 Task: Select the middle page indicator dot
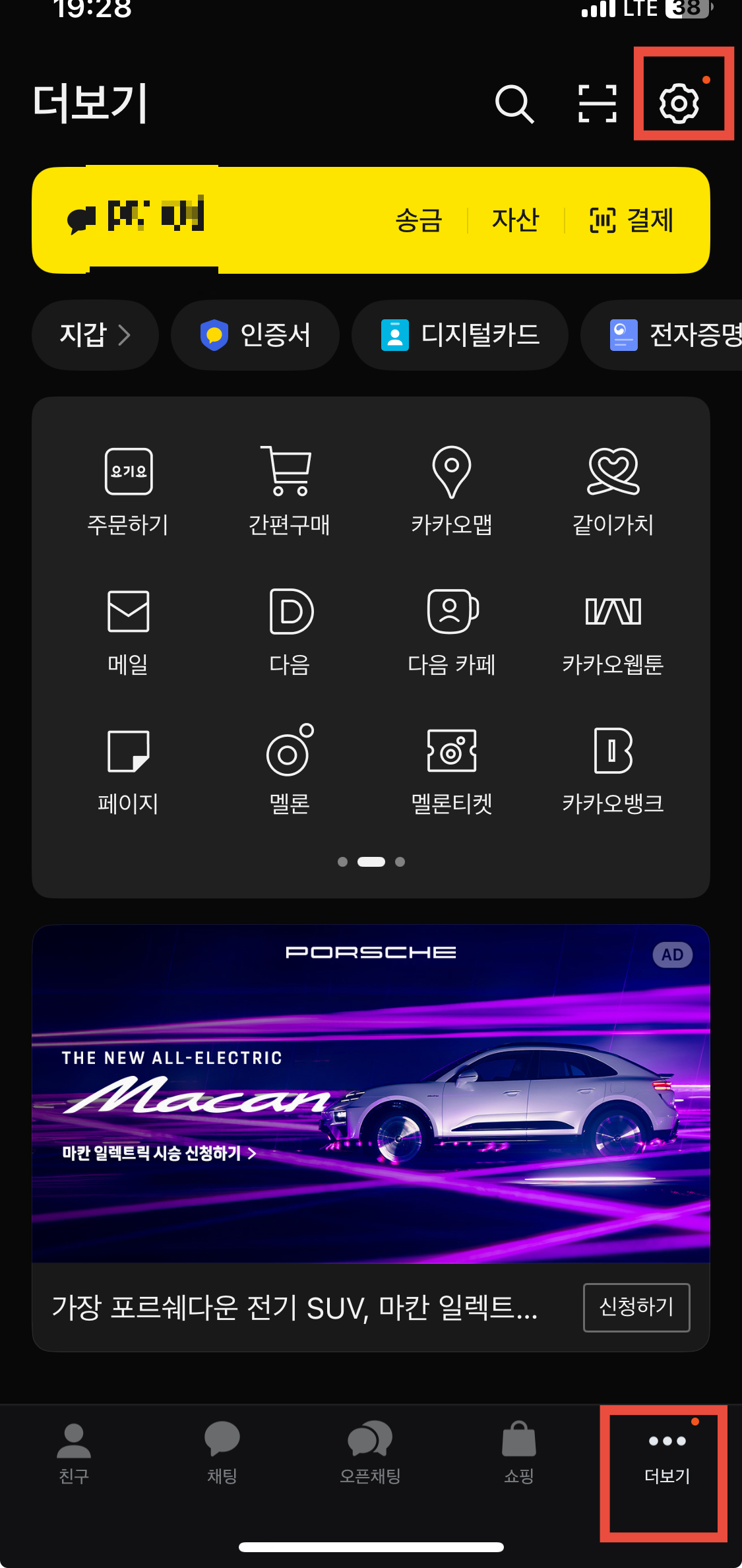pos(371,861)
